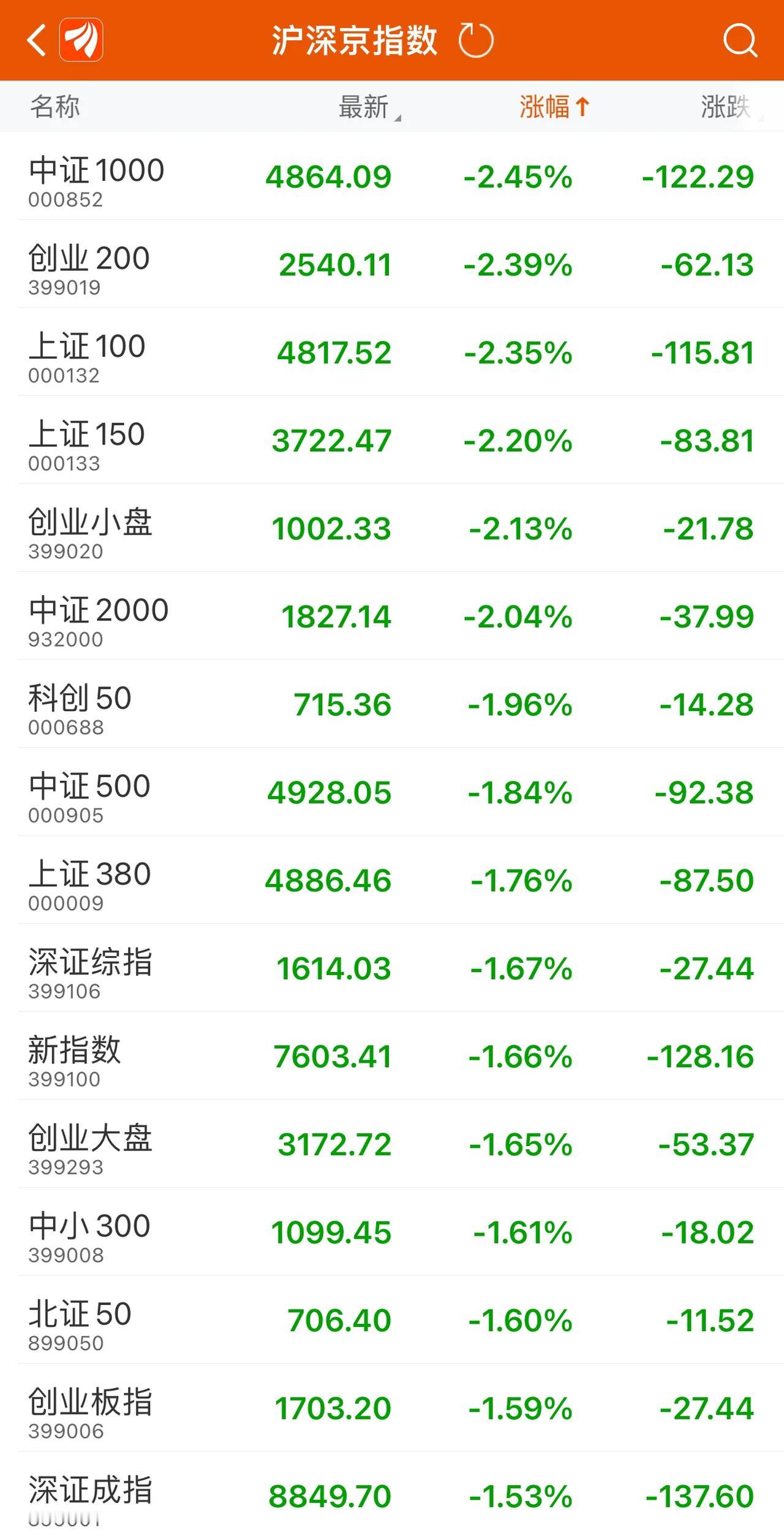Open the 中证500 index row
The image size is (784, 1531).
(392, 792)
